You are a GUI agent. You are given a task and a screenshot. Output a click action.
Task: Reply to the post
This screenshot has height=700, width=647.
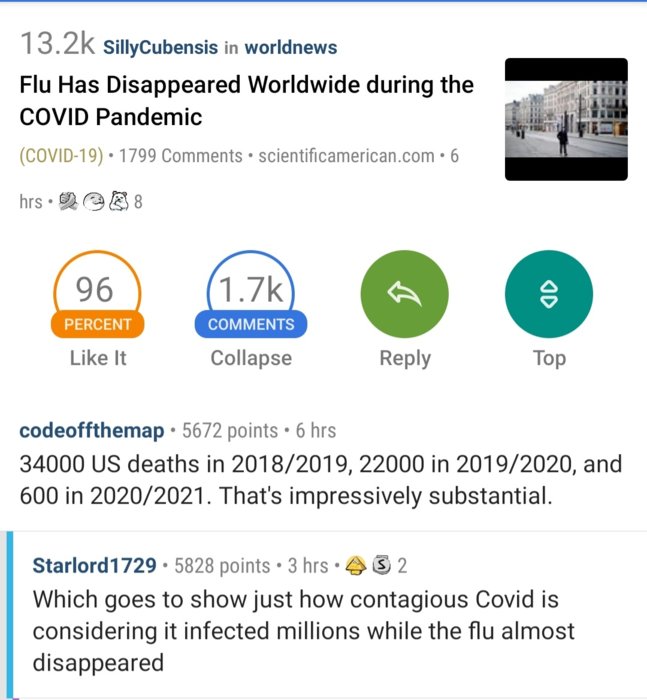(404, 294)
